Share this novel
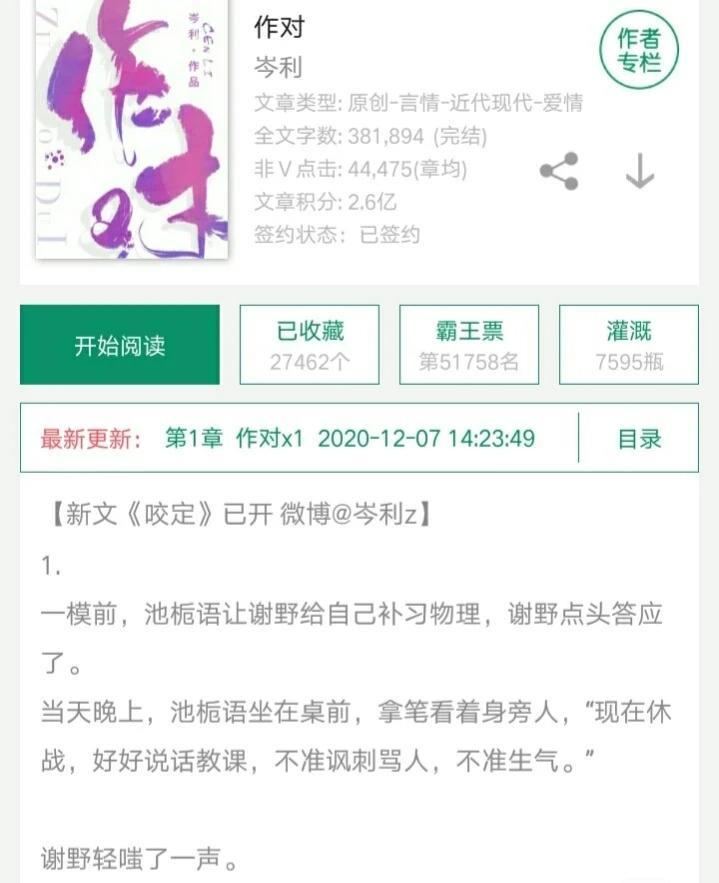 (559, 171)
